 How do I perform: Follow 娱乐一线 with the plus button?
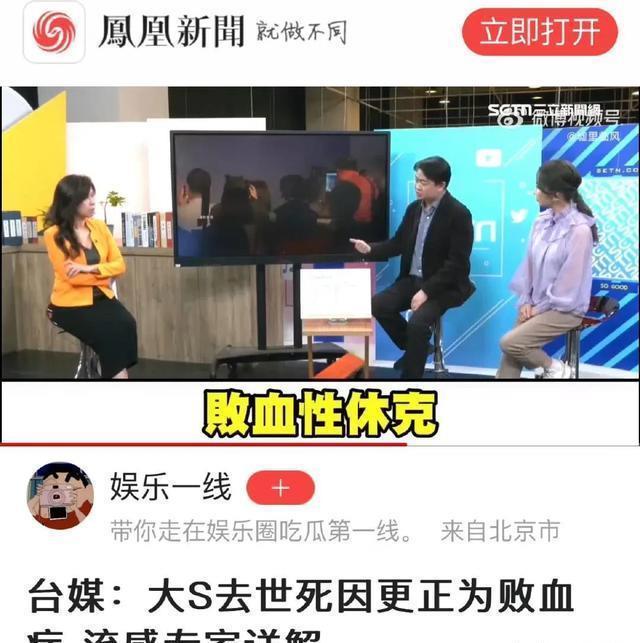click(x=280, y=489)
